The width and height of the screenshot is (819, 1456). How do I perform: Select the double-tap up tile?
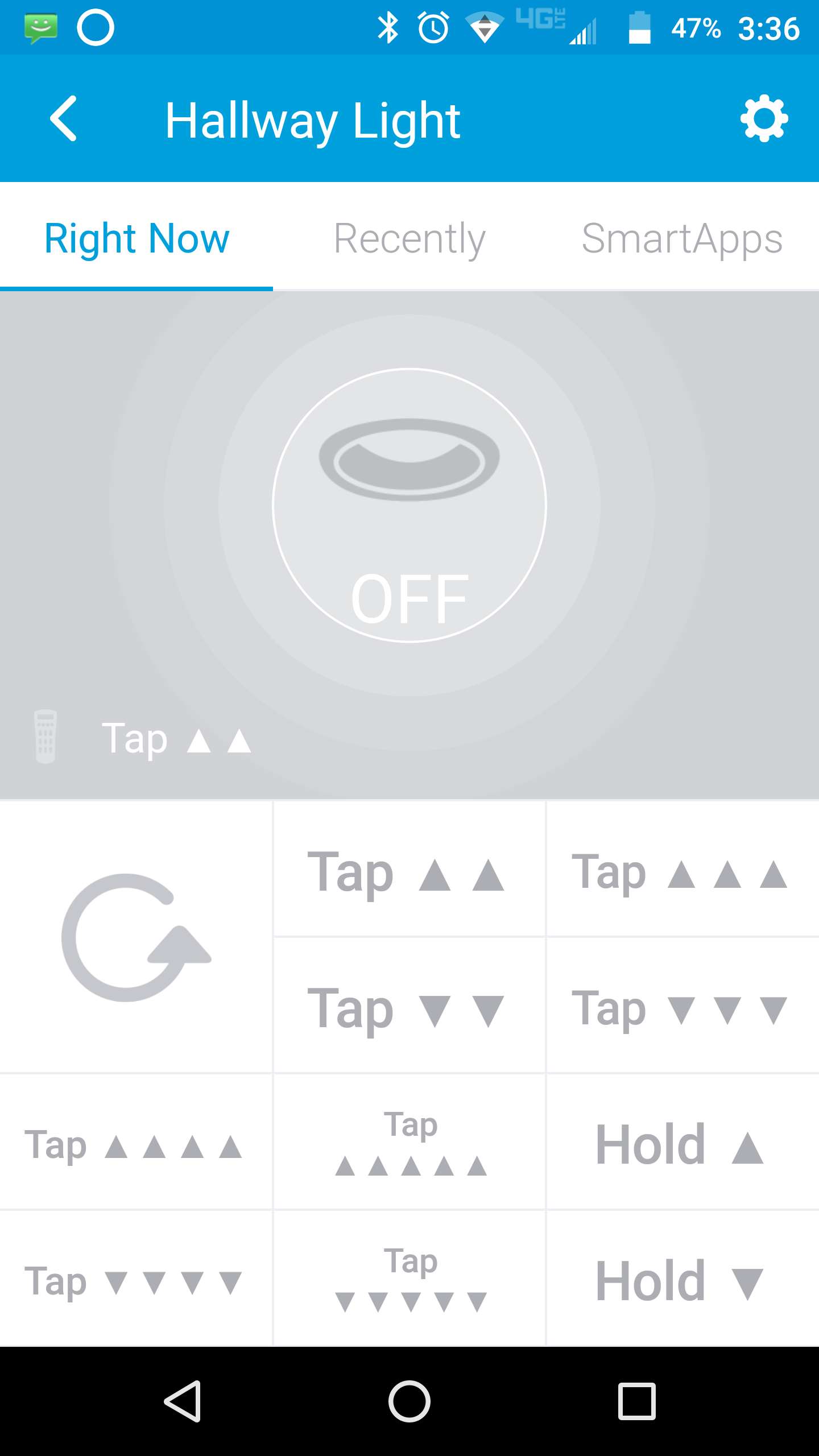pyautogui.click(x=408, y=870)
